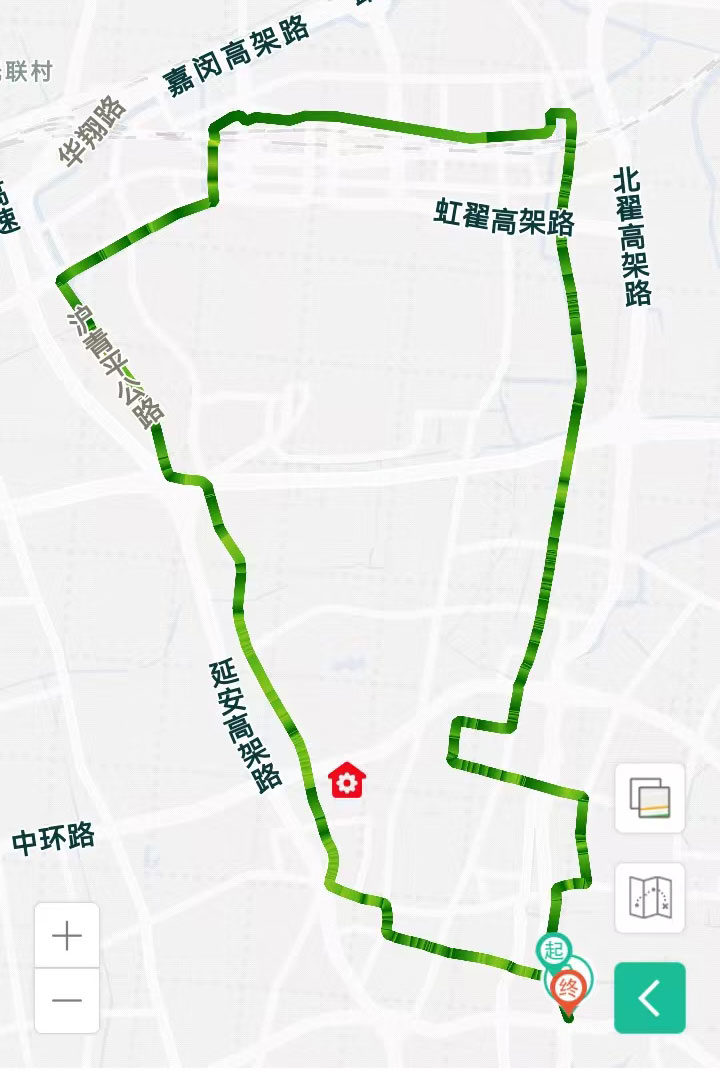Open the route map view icon
This screenshot has width=720, height=1070.
[649, 897]
